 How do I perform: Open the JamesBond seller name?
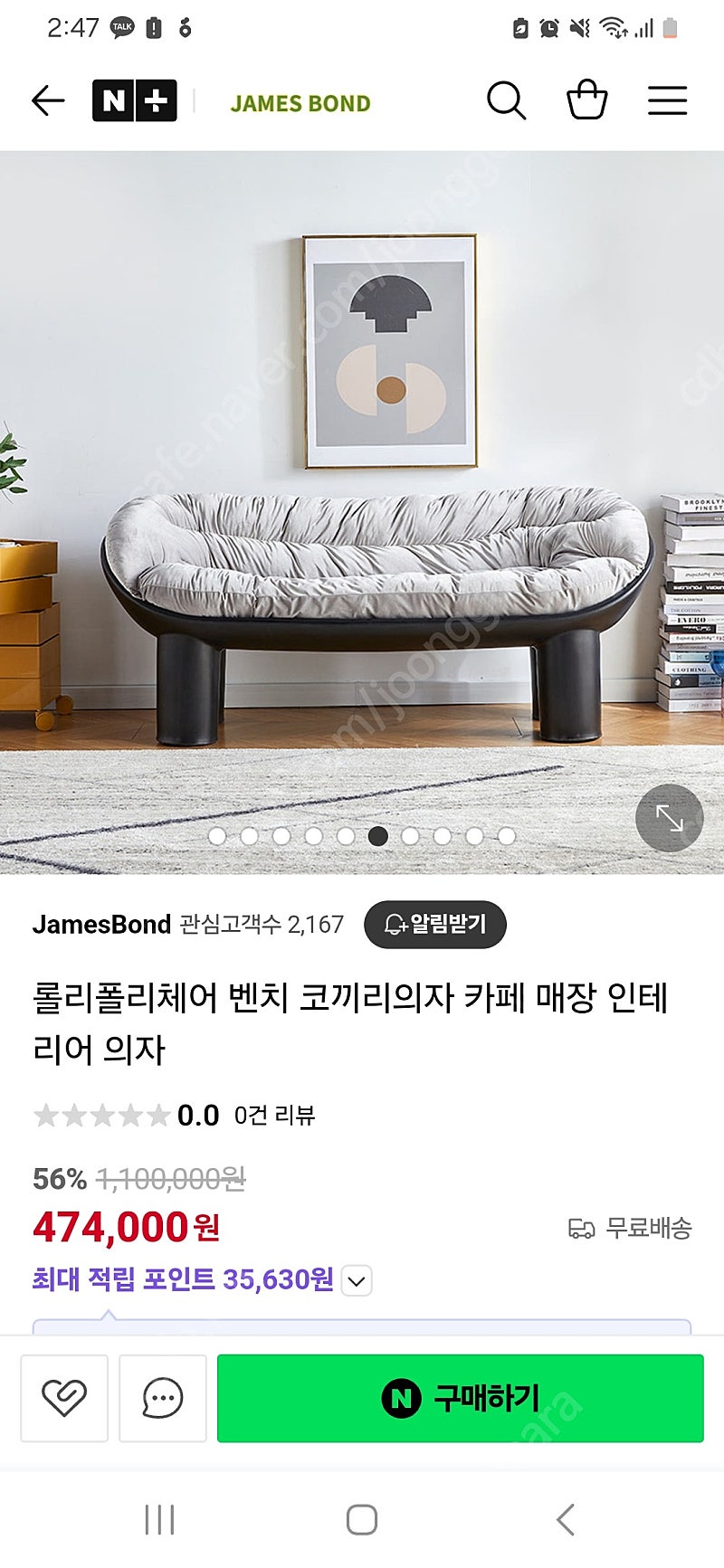101,924
